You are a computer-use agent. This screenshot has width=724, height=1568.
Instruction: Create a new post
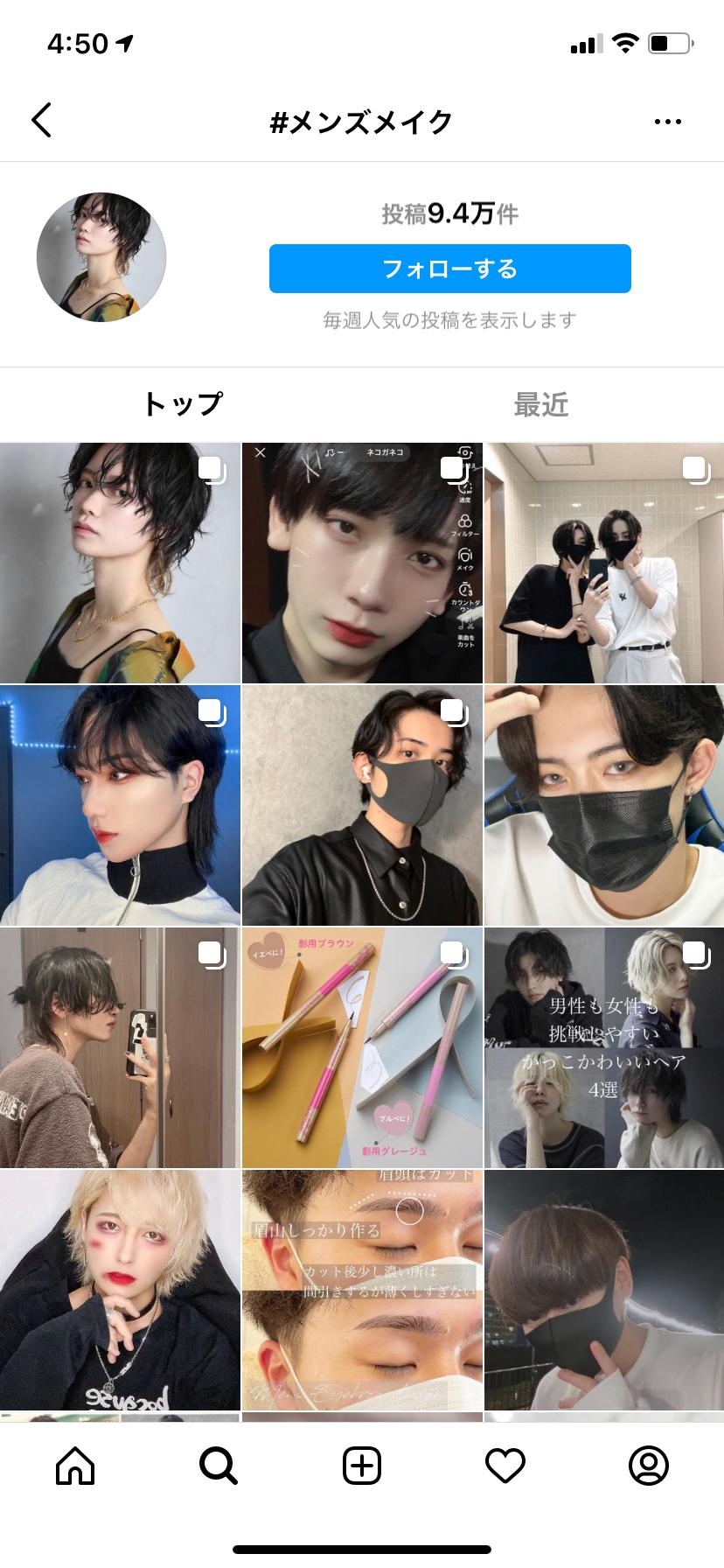point(362,1465)
